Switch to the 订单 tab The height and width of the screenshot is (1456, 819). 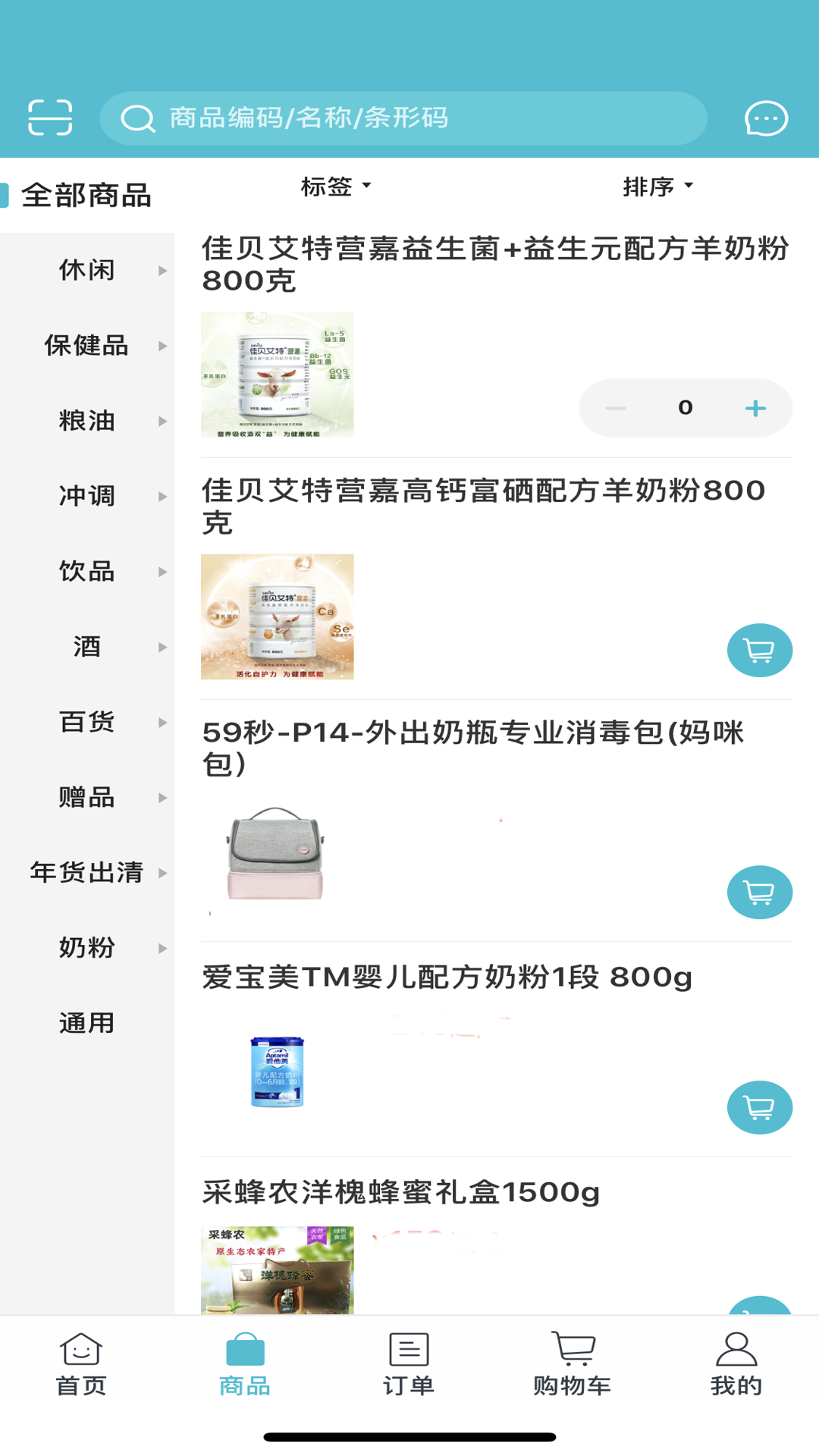409,1365
